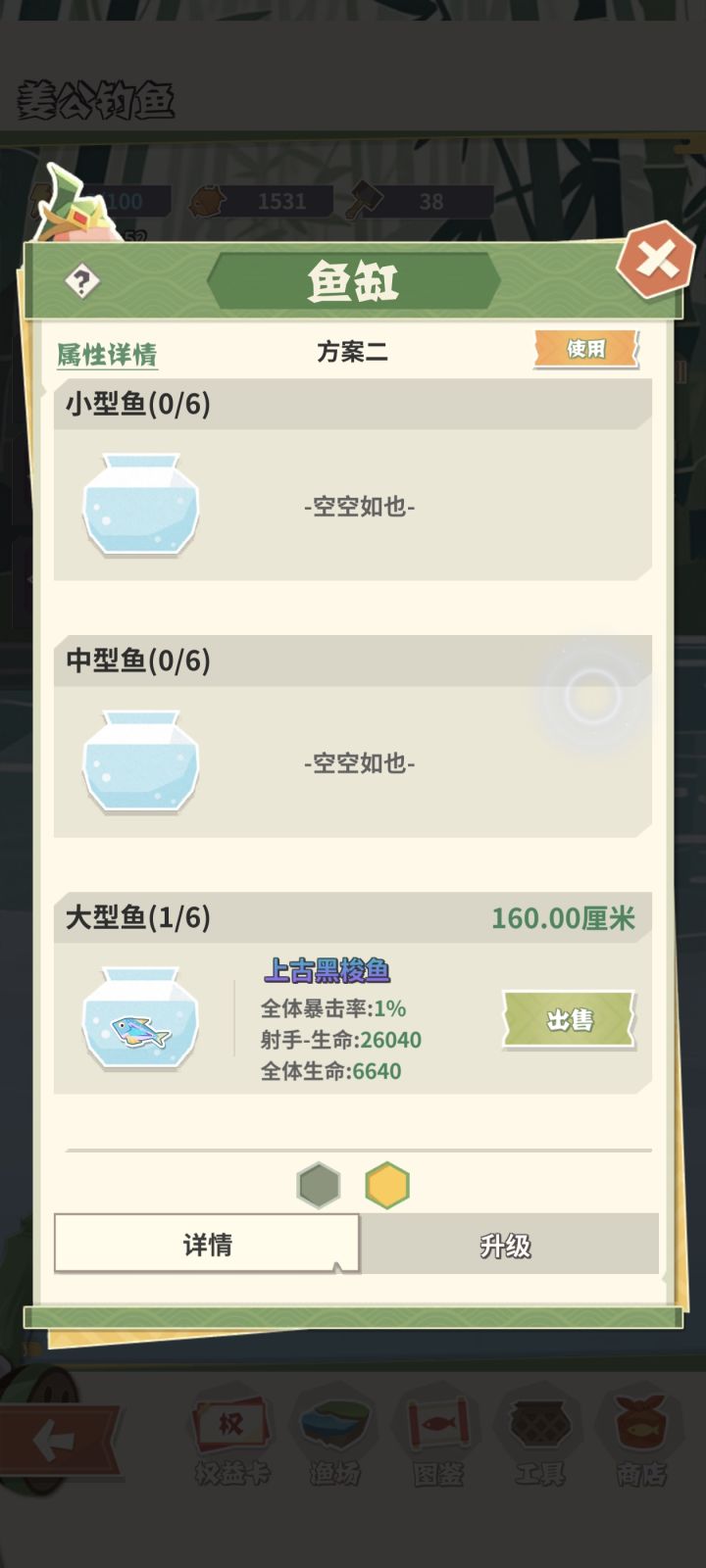Click the empty small fish bowl thumbnail
Screen dimensions: 706x1568
140,506
